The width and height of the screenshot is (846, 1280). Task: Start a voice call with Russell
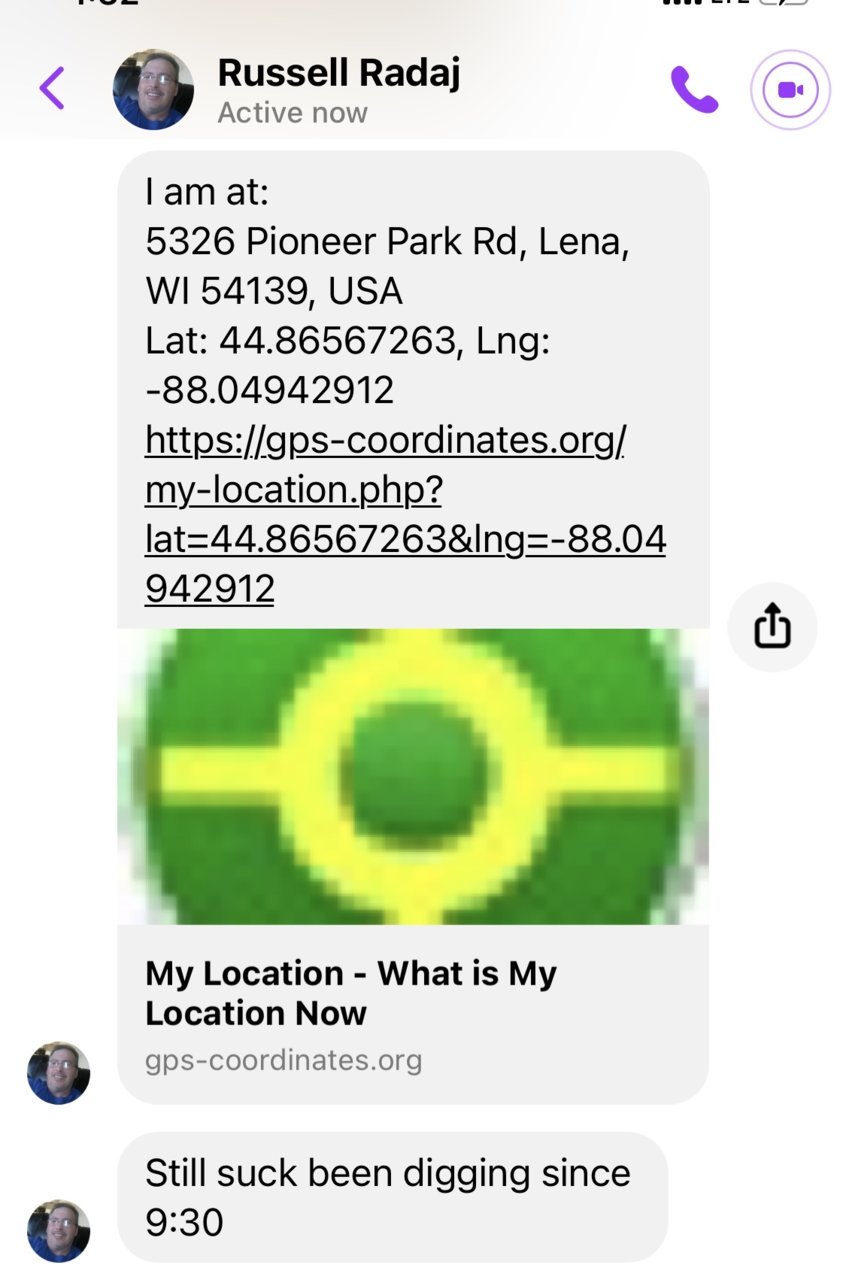693,90
